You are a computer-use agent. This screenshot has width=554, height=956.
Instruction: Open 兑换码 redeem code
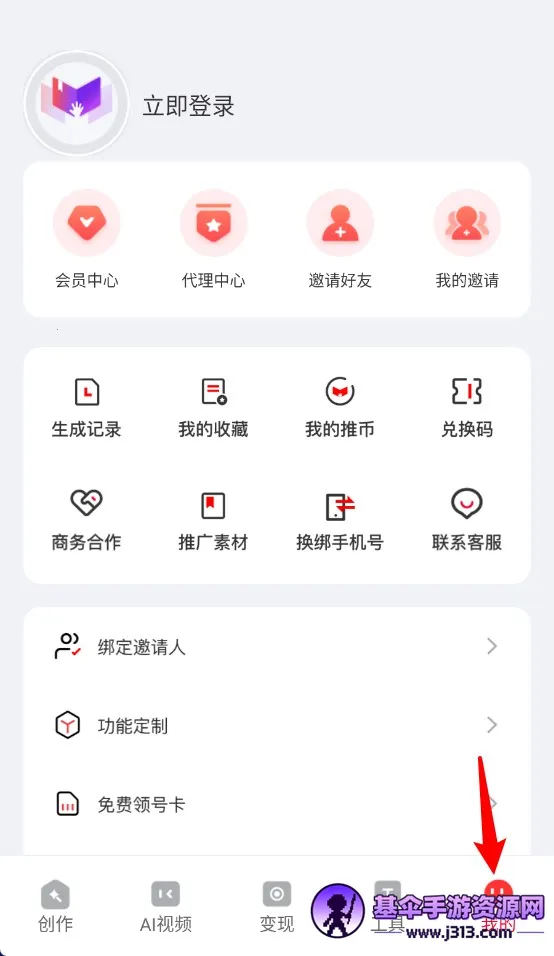[467, 407]
